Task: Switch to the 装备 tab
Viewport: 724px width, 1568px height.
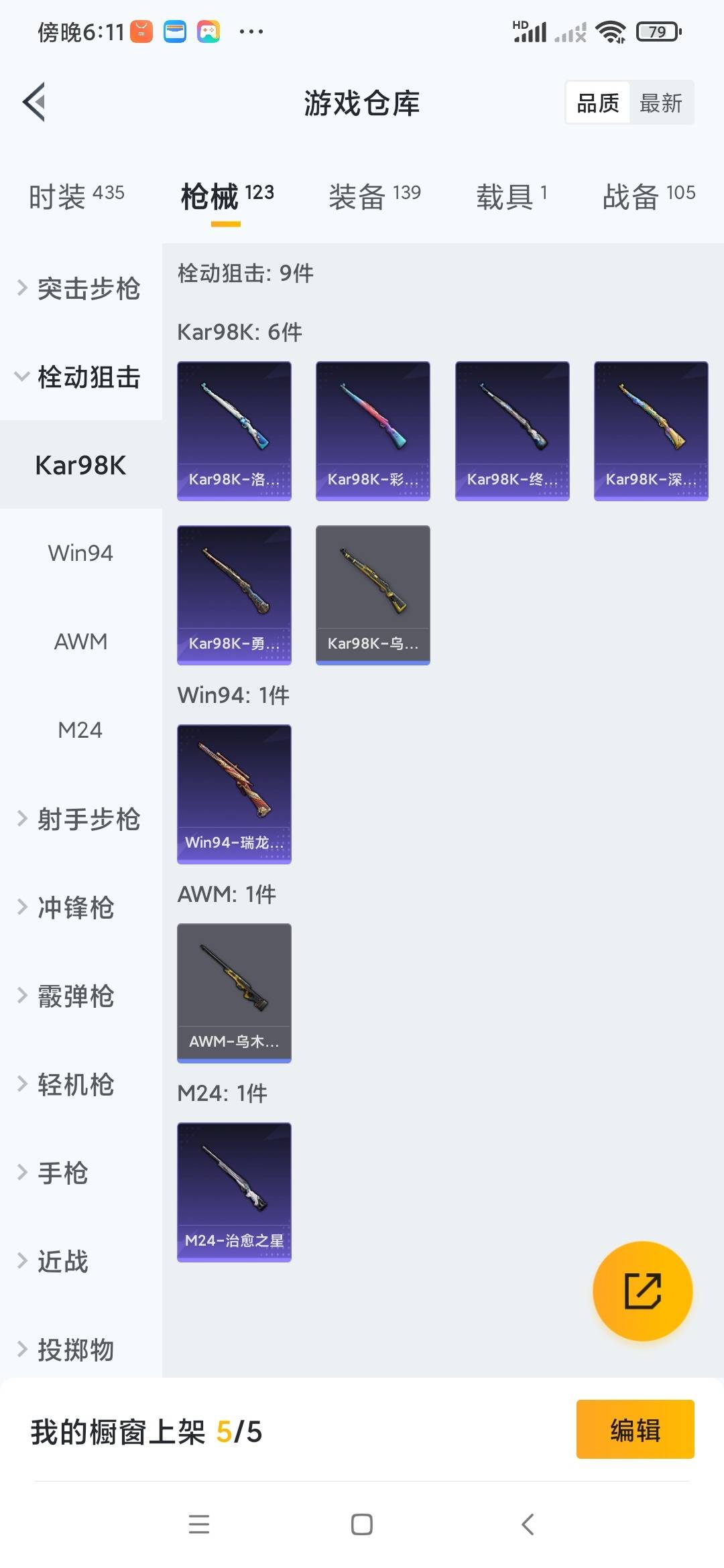Action: (x=374, y=196)
